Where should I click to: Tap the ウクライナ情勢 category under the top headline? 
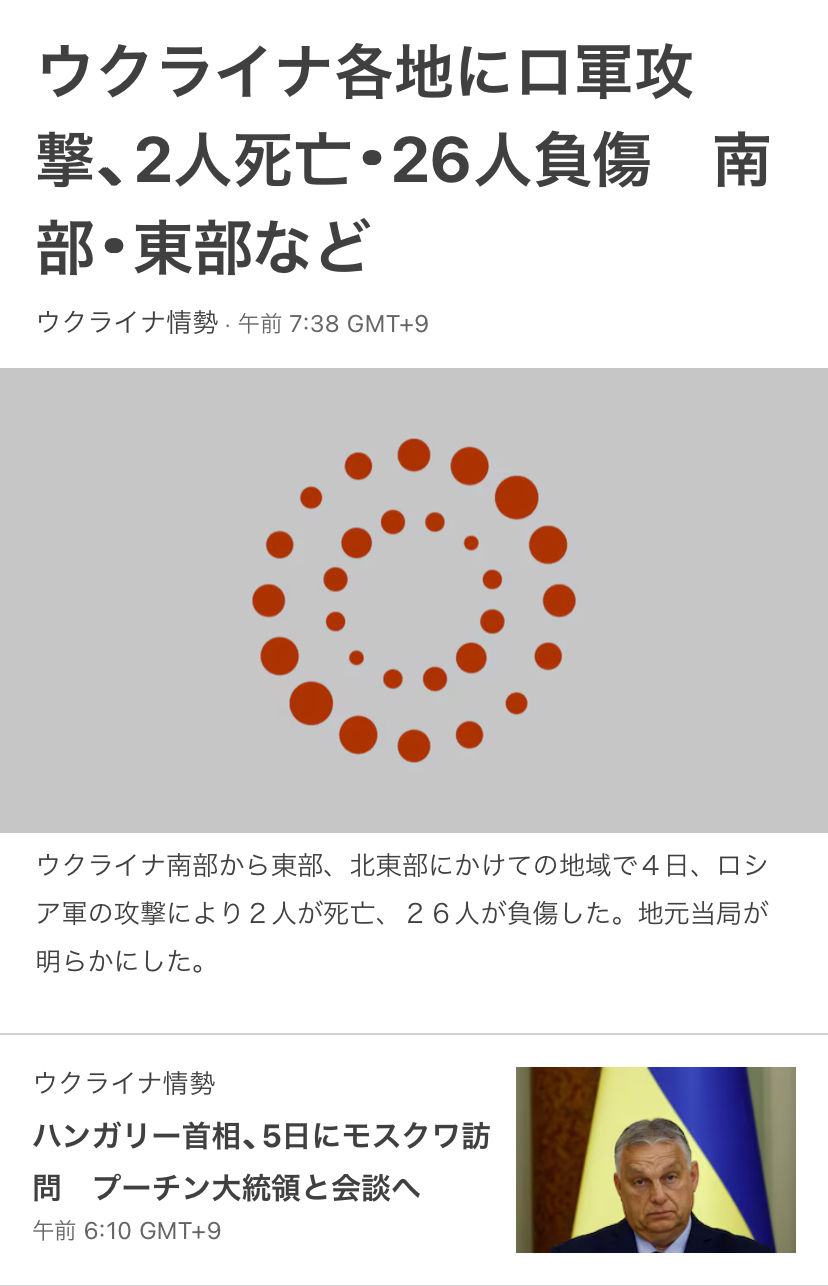tap(126, 323)
